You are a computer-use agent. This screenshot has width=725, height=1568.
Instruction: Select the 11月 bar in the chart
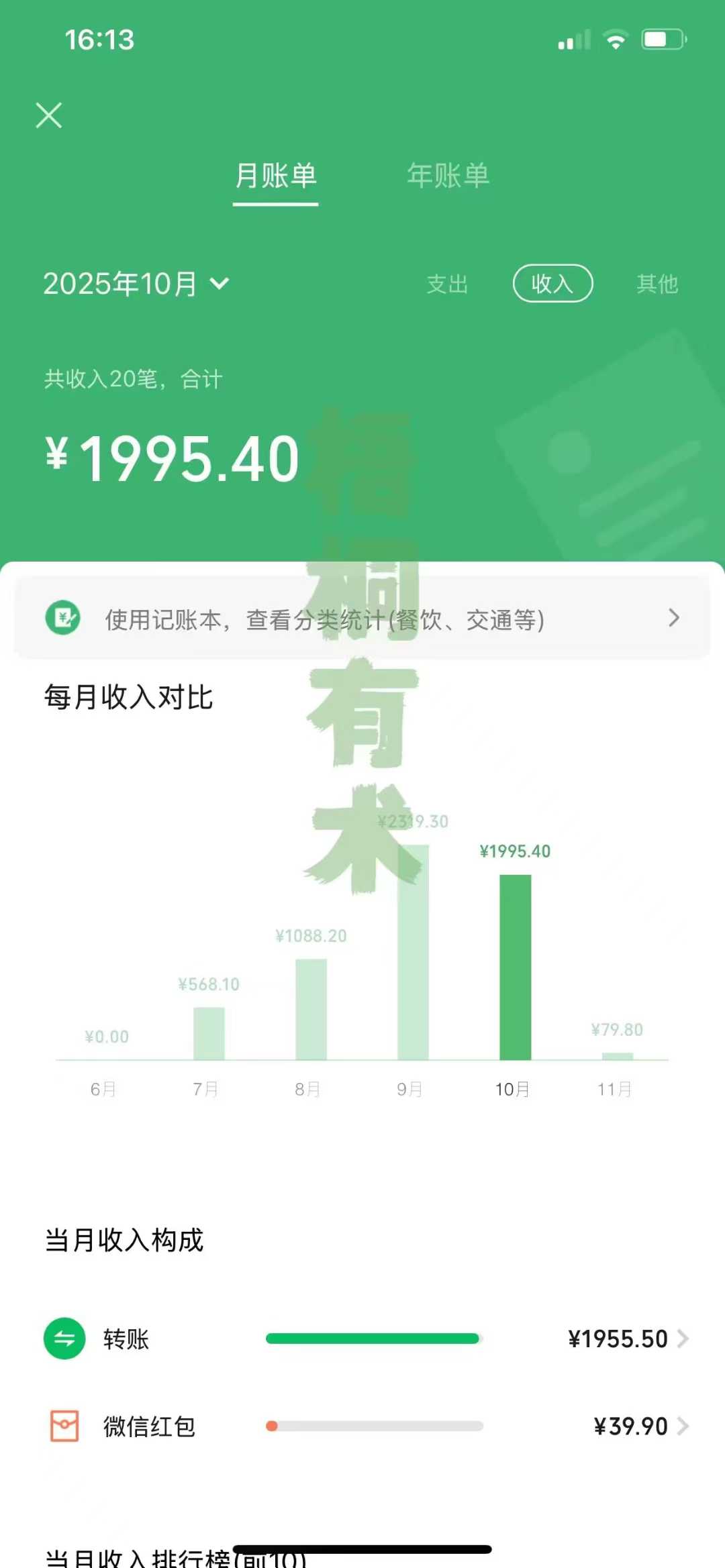617,1055
